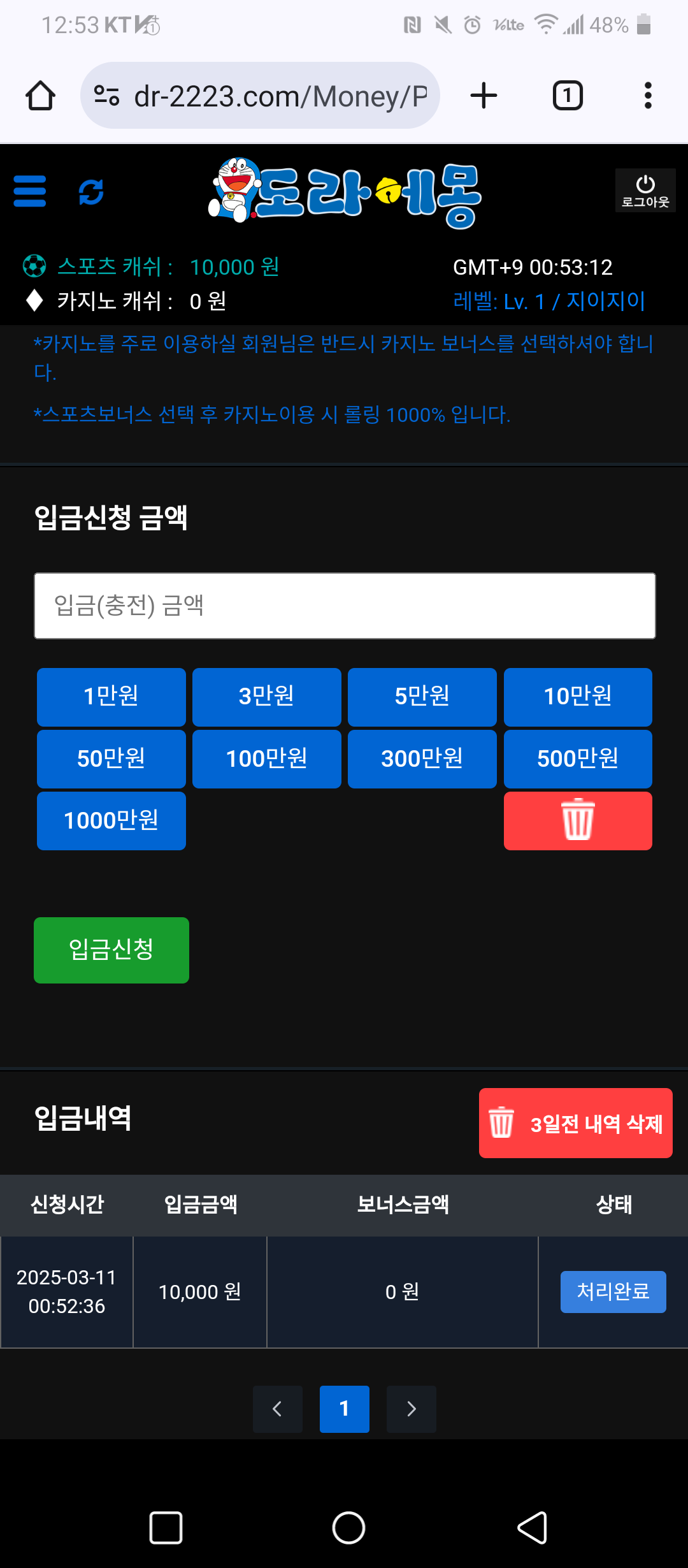Image resolution: width=688 pixels, height=1568 pixels.
Task: Go to the previous page of deposit history
Action: pos(277,1409)
